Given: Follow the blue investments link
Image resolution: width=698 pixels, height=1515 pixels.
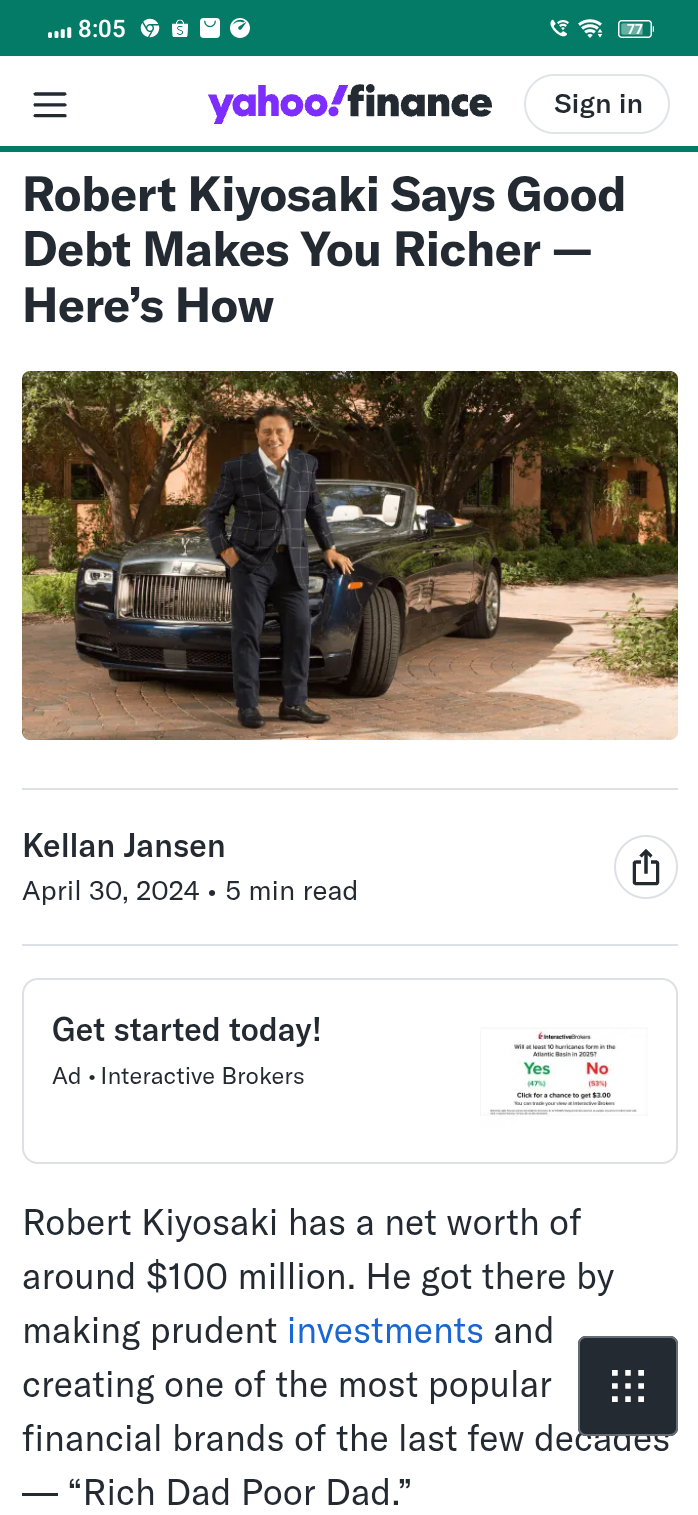Looking at the screenshot, I should click(385, 1331).
